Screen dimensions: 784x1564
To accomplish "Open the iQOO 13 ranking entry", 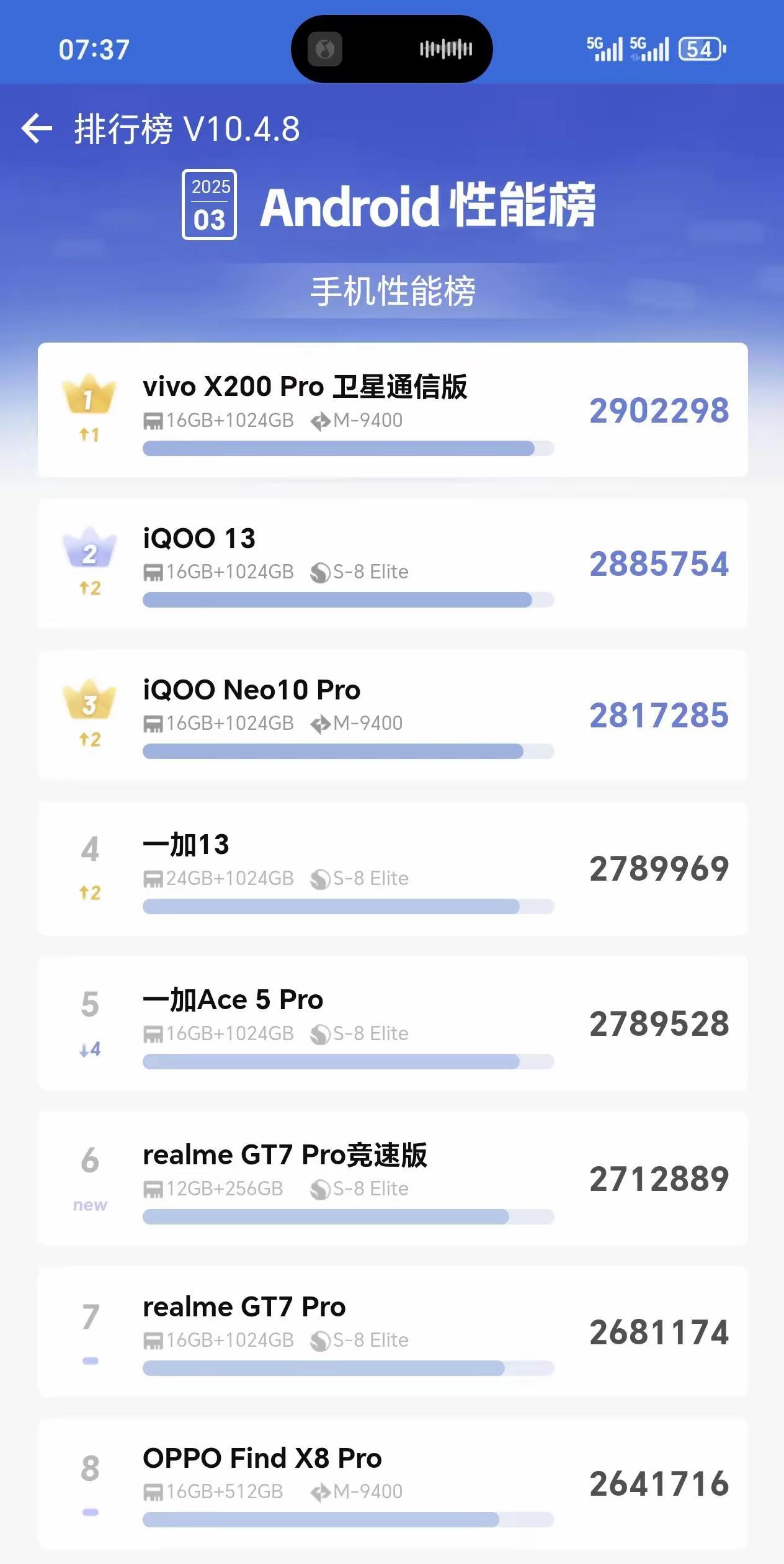I will tap(393, 564).
